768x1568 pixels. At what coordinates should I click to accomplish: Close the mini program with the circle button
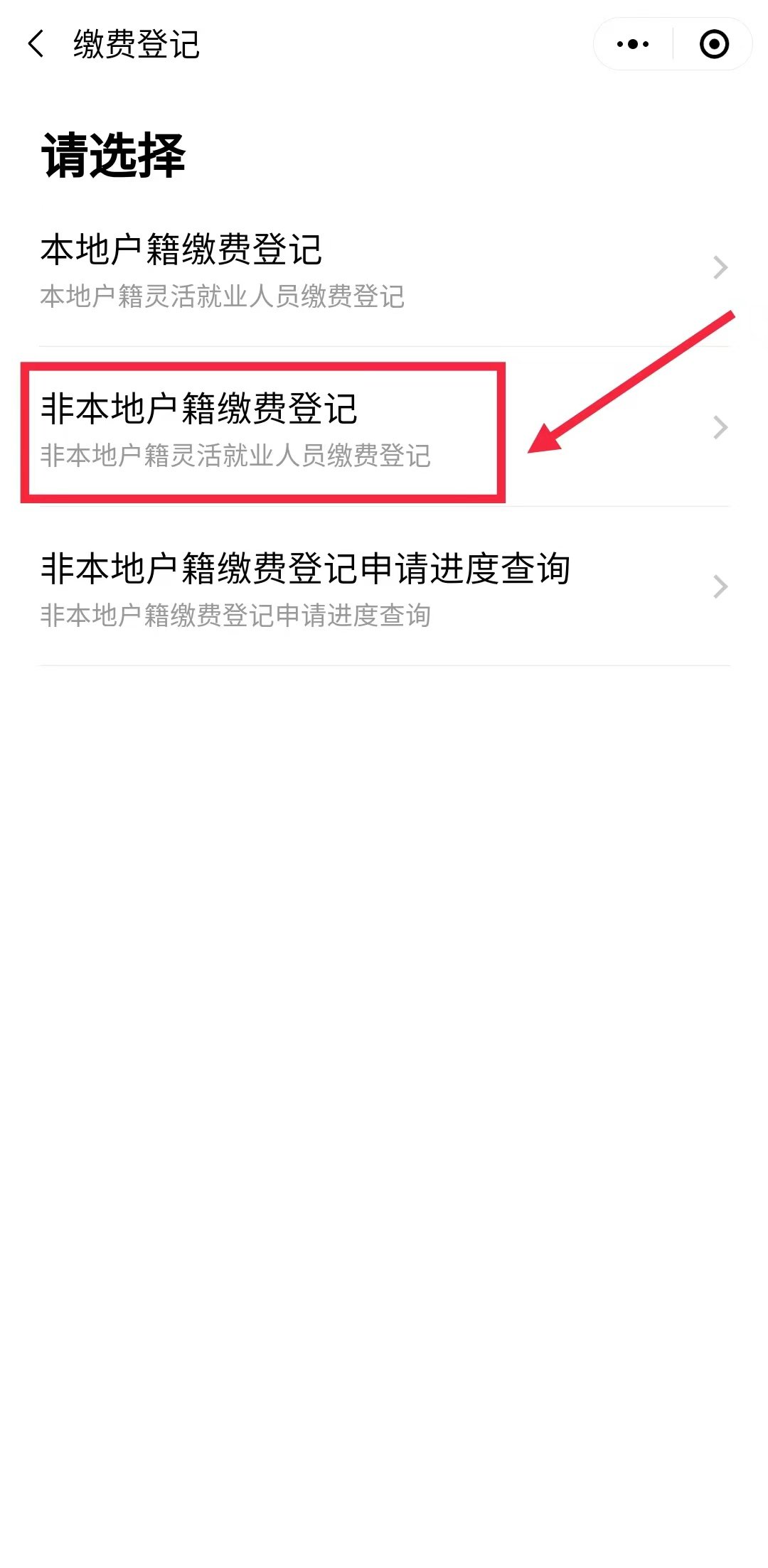coord(714,44)
